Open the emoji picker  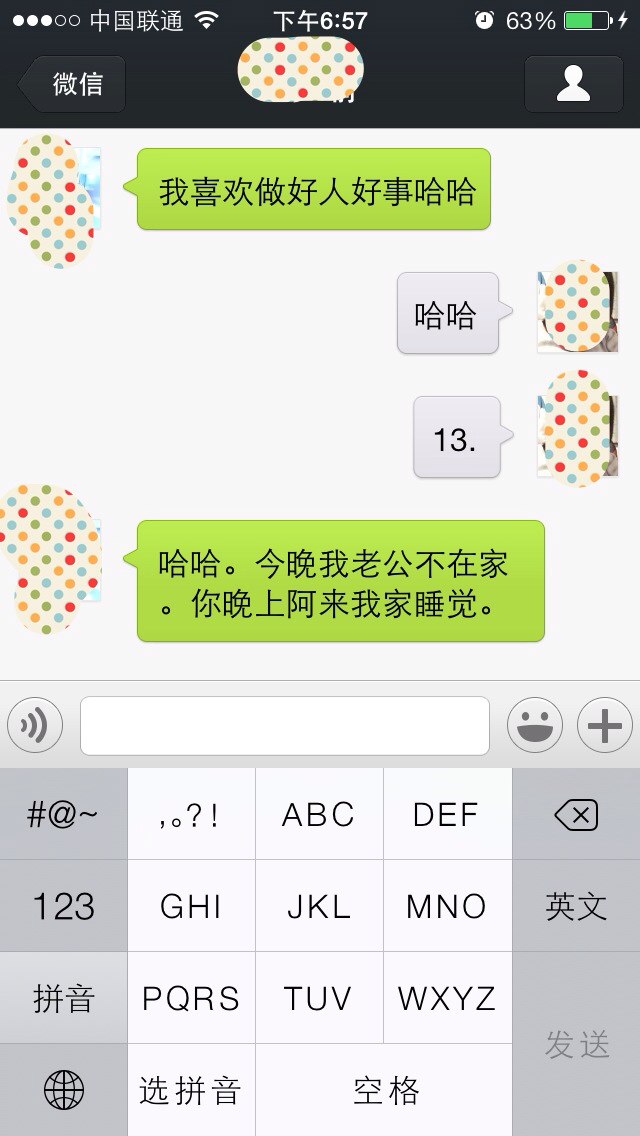point(535,724)
